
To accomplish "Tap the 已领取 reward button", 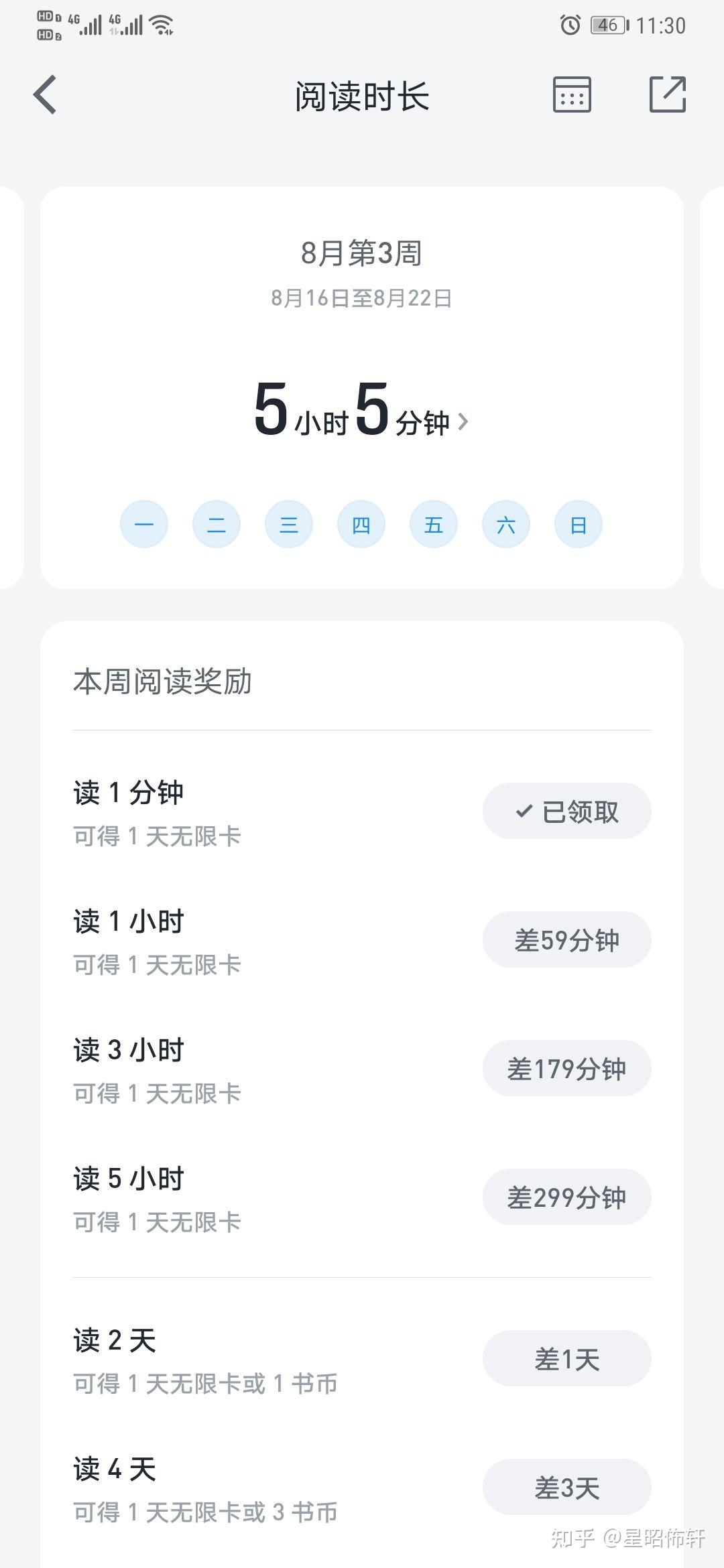I will point(566,811).
